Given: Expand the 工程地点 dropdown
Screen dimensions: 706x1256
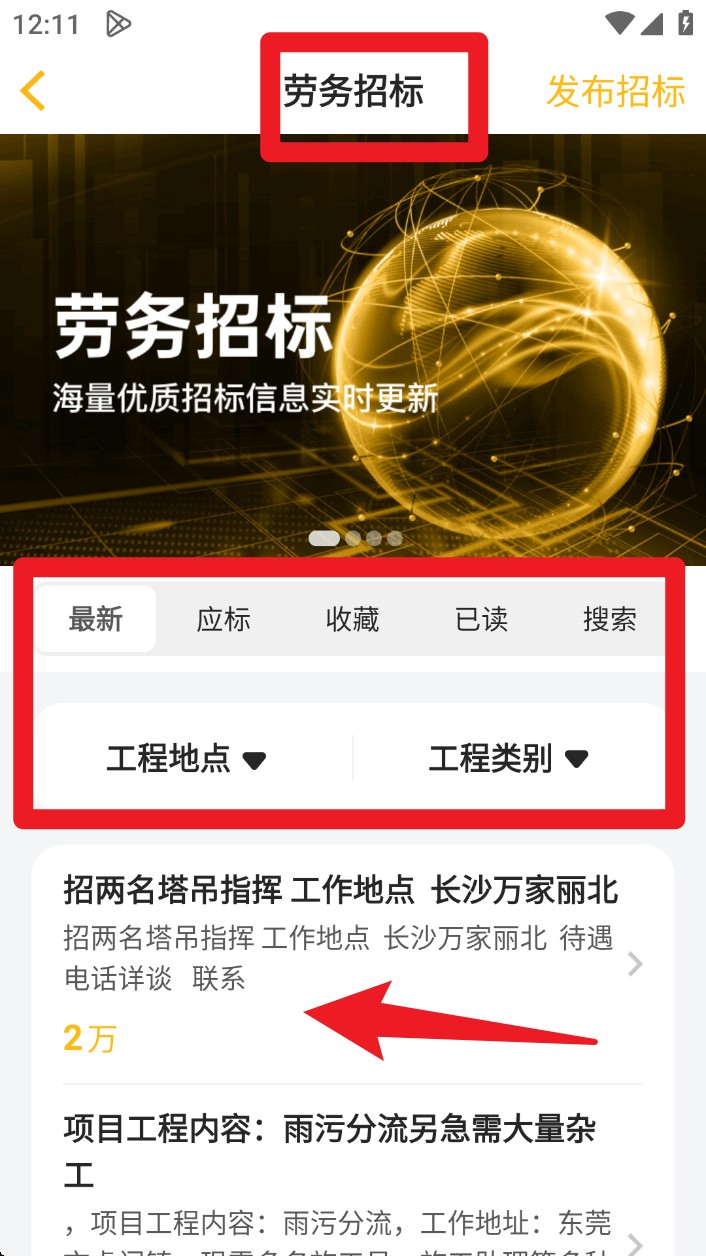Looking at the screenshot, I should tap(187, 759).
